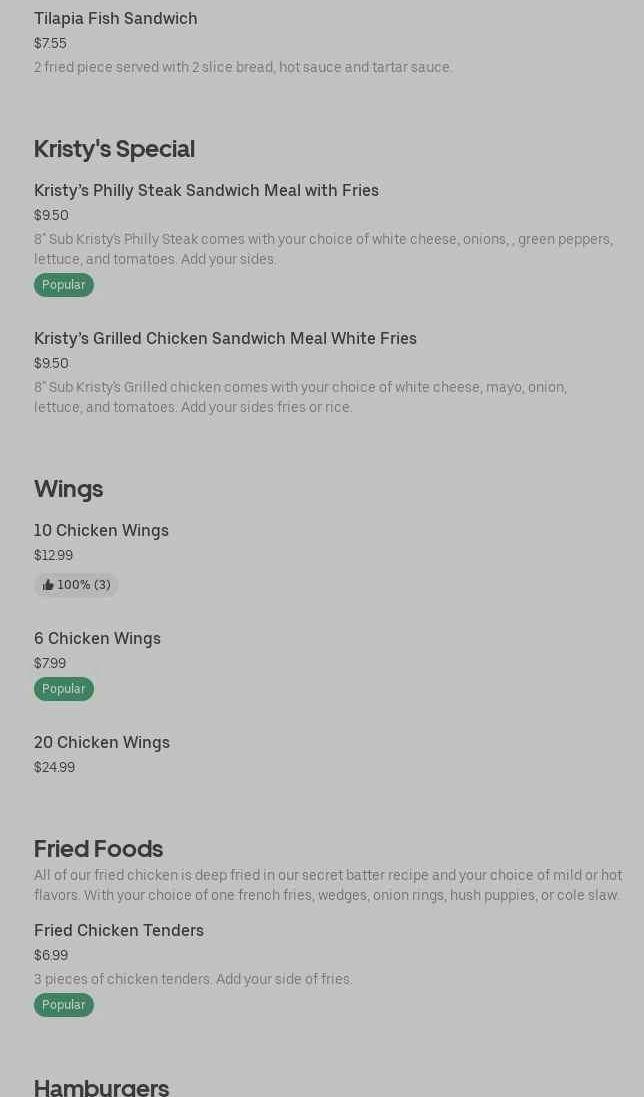Choose the 10 Chicken Wings item

101,531
